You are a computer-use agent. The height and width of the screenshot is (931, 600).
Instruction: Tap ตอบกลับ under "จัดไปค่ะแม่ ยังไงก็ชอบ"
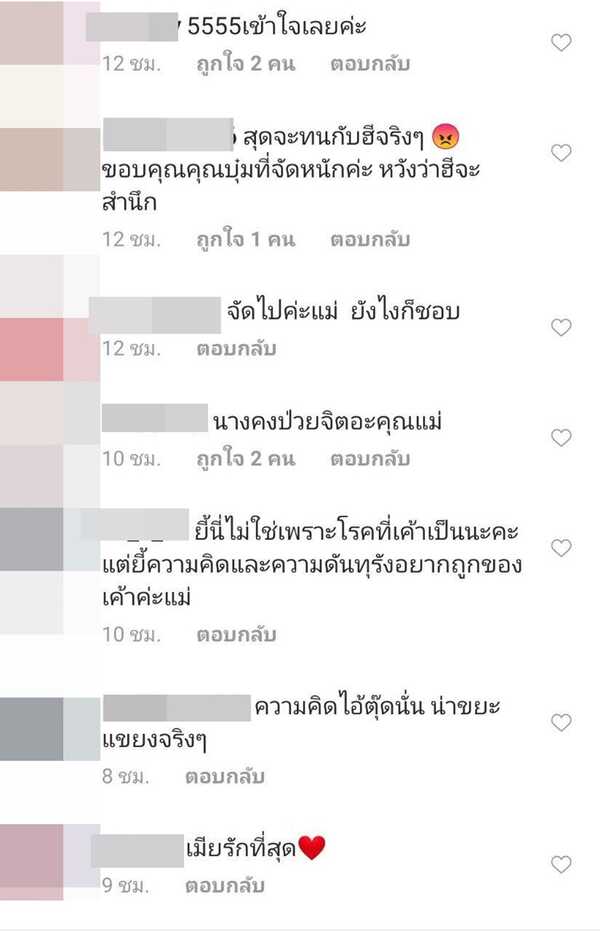coord(237,349)
